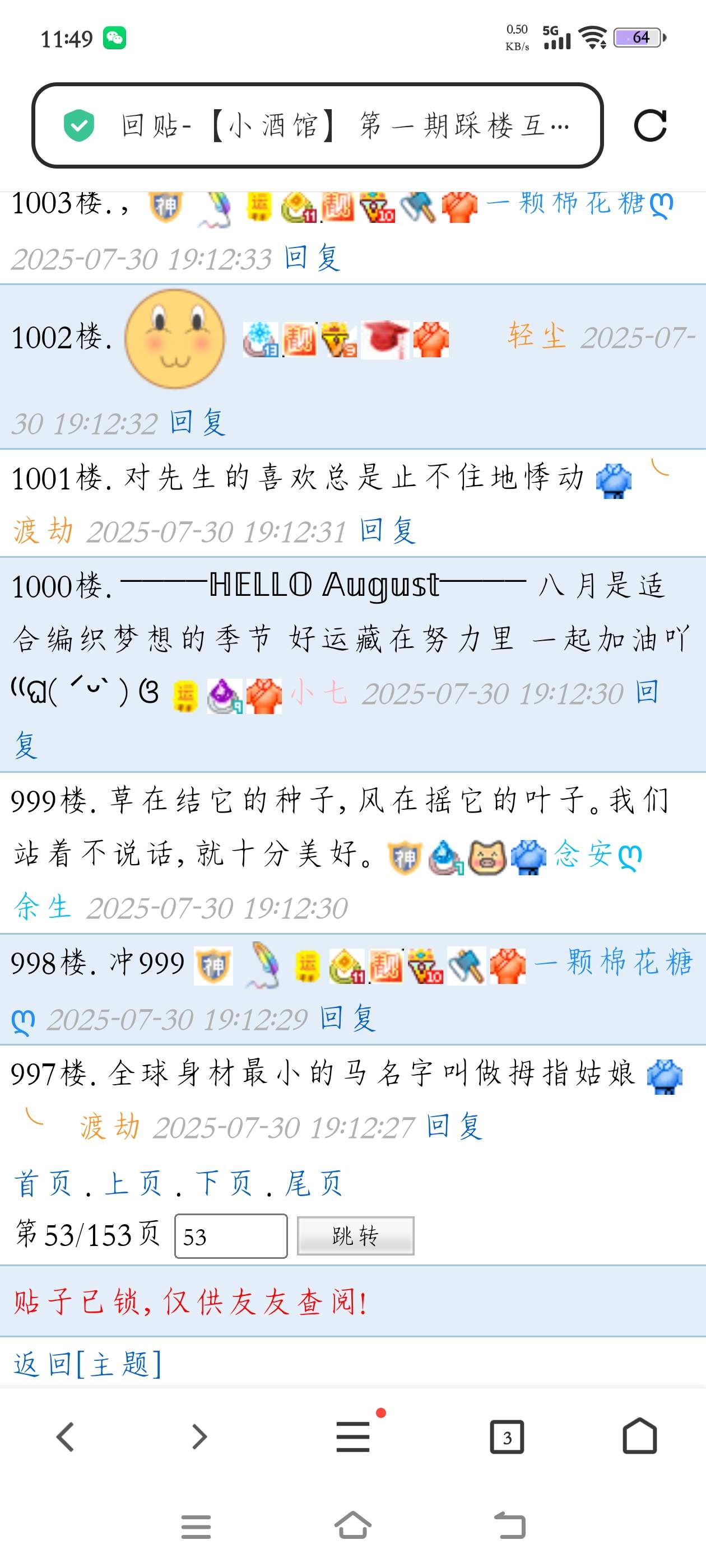This screenshot has width=706, height=1568.
Task: Reply to floor 997 post
Action: tap(454, 1126)
